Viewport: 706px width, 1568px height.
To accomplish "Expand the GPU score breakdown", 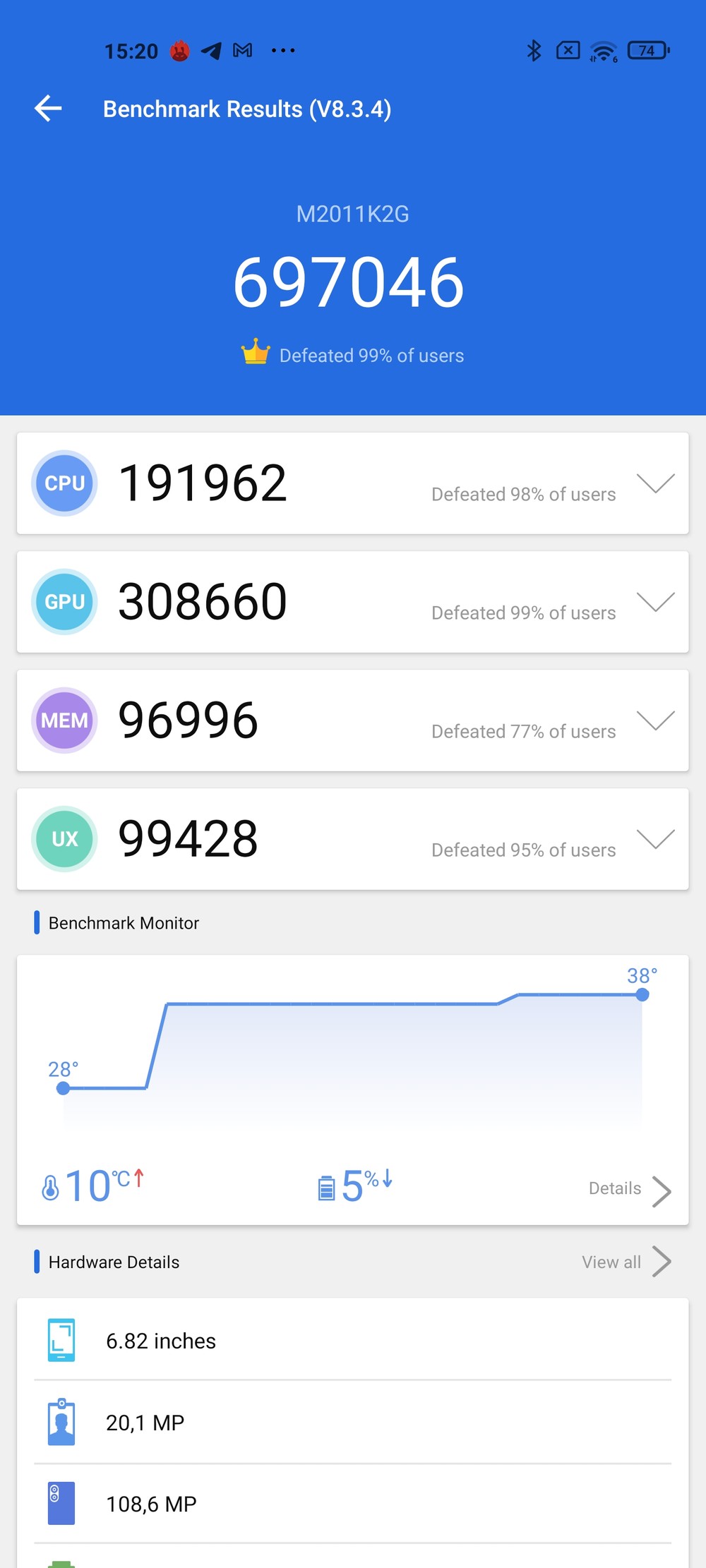I will point(656,602).
